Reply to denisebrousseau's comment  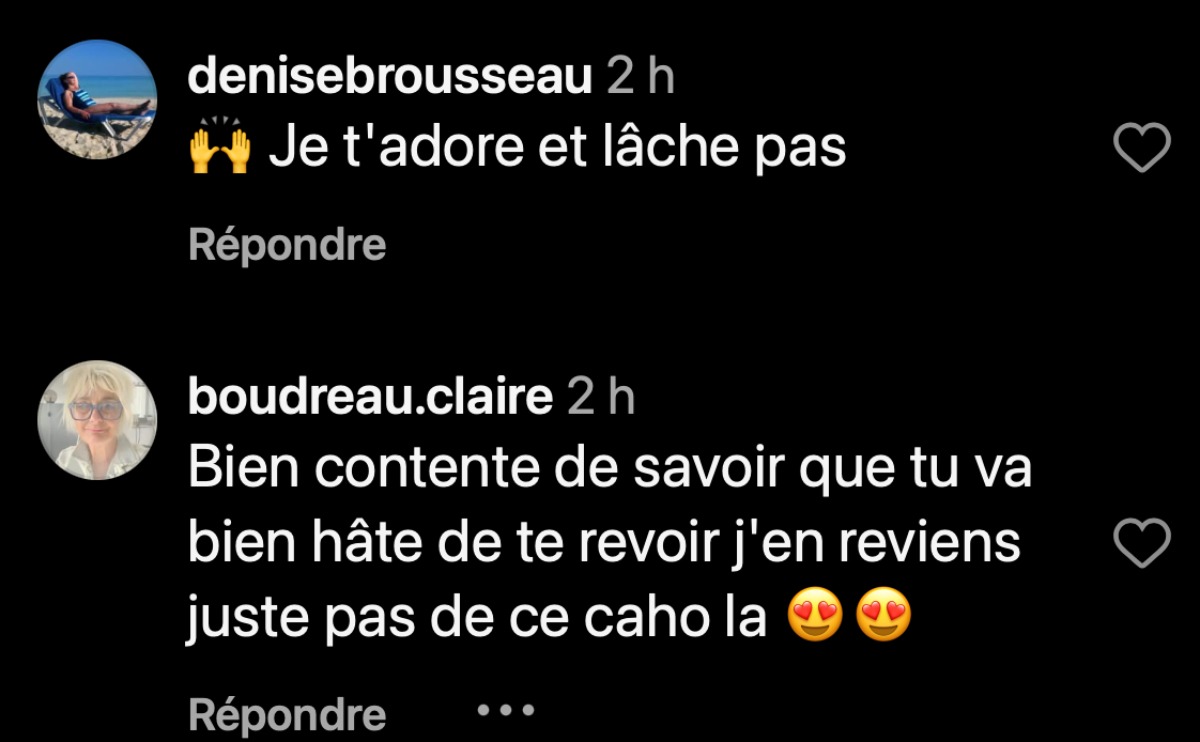[x=287, y=245]
